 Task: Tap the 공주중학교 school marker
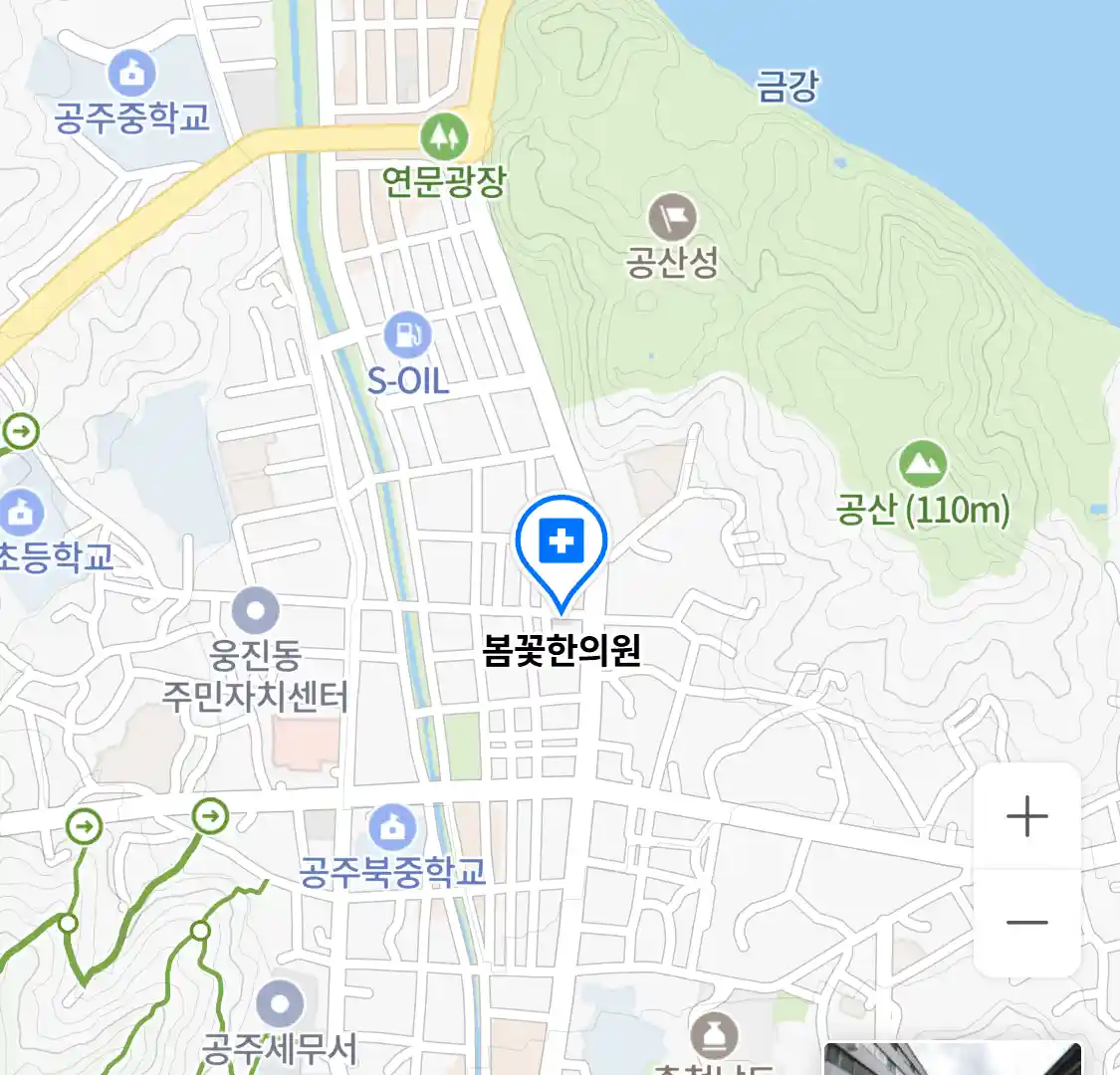pyautogui.click(x=131, y=73)
